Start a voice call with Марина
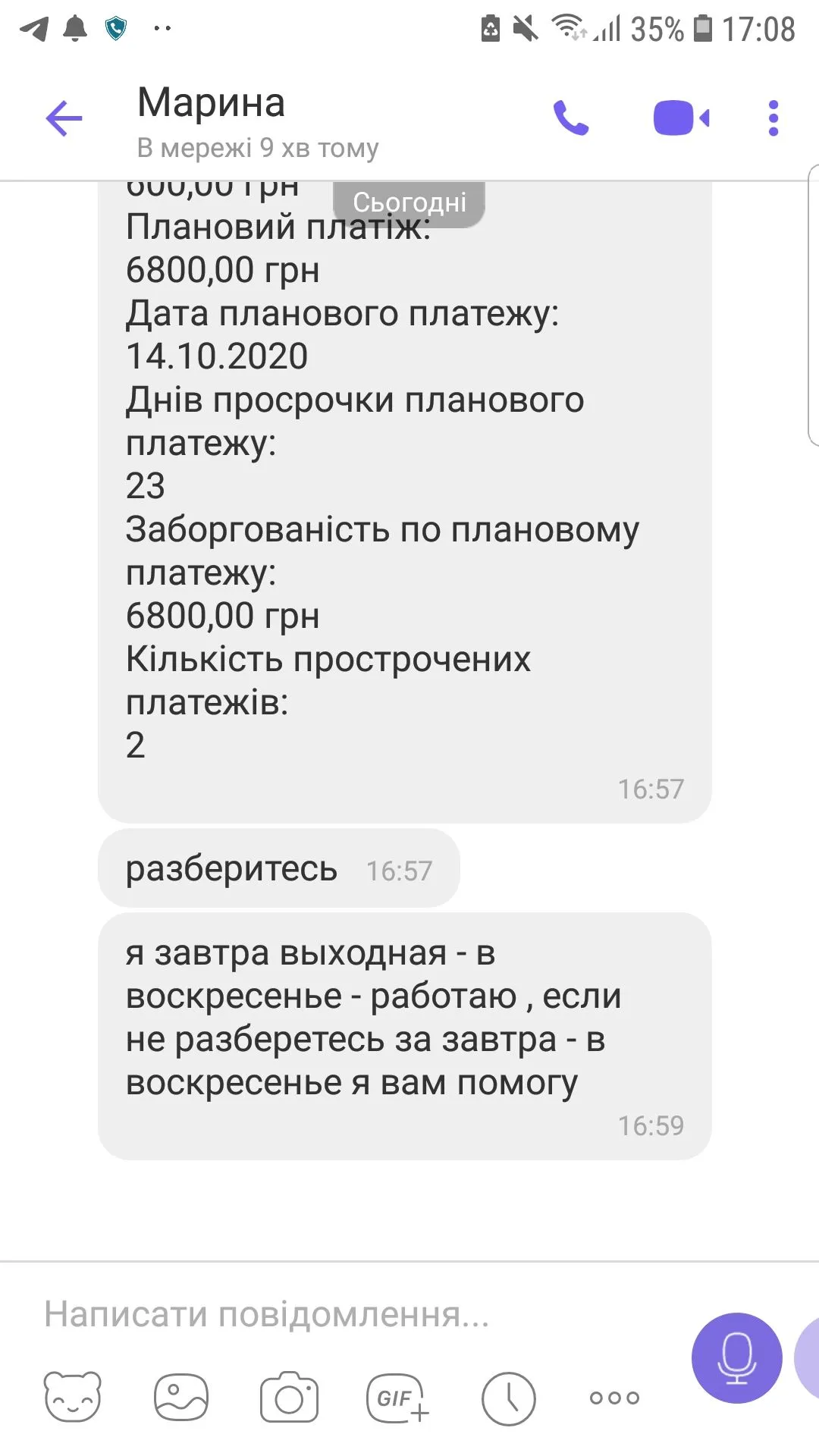This screenshot has height=1456, width=819. pyautogui.click(x=571, y=118)
